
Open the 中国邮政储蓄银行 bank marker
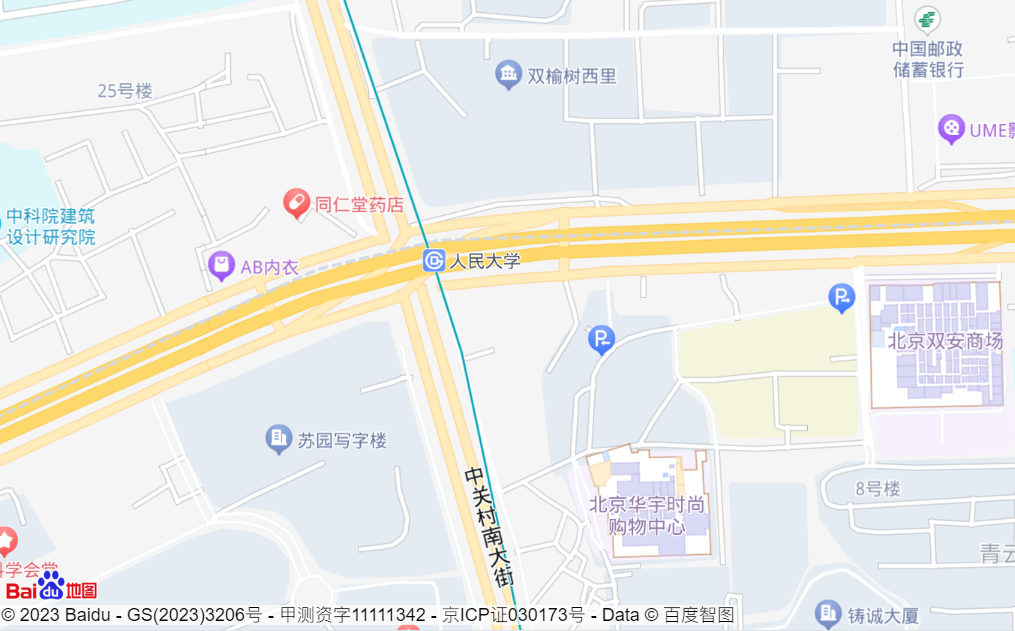pos(928,19)
